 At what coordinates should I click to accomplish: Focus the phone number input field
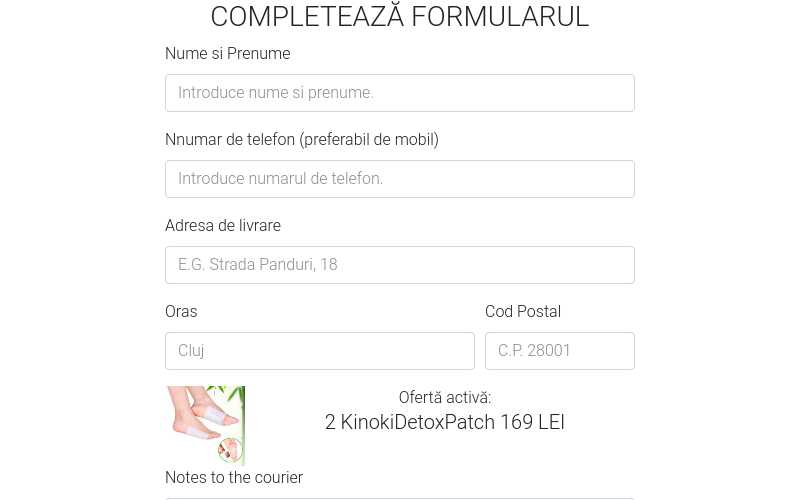point(399,179)
